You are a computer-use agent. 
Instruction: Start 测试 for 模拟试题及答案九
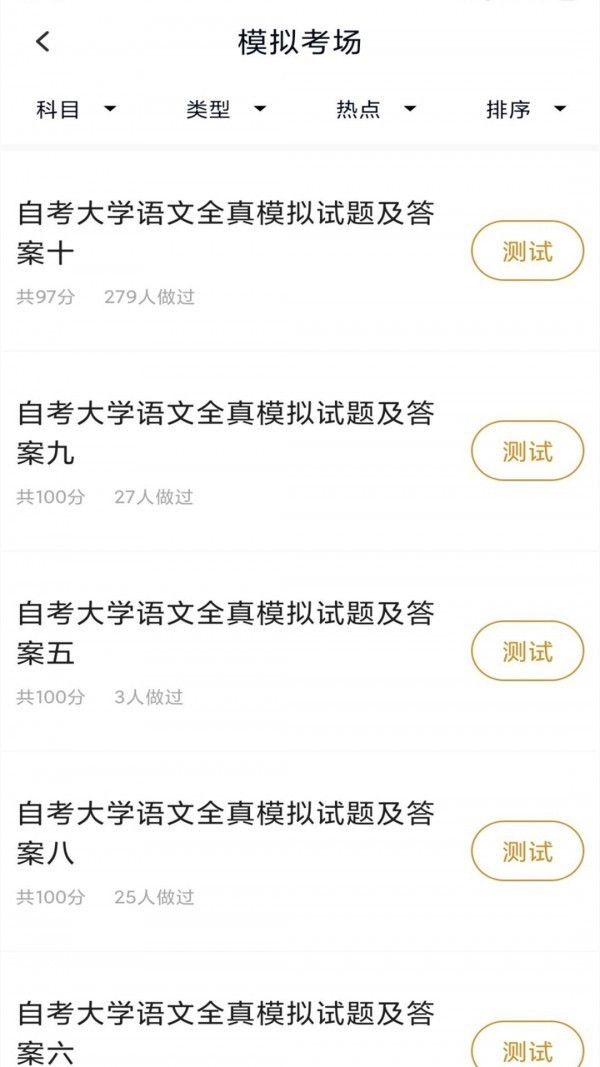click(527, 451)
